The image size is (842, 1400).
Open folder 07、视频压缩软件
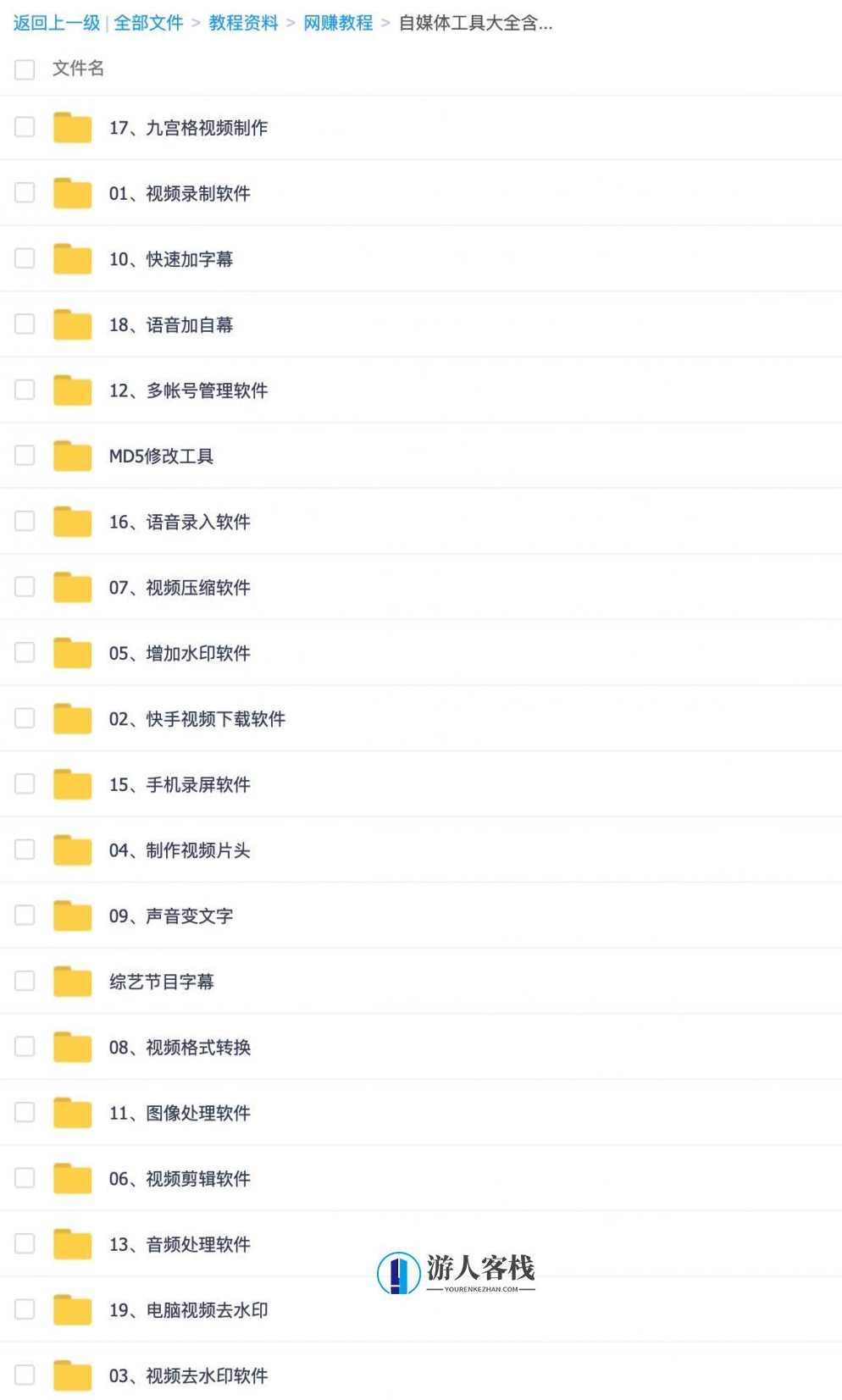pos(180,588)
